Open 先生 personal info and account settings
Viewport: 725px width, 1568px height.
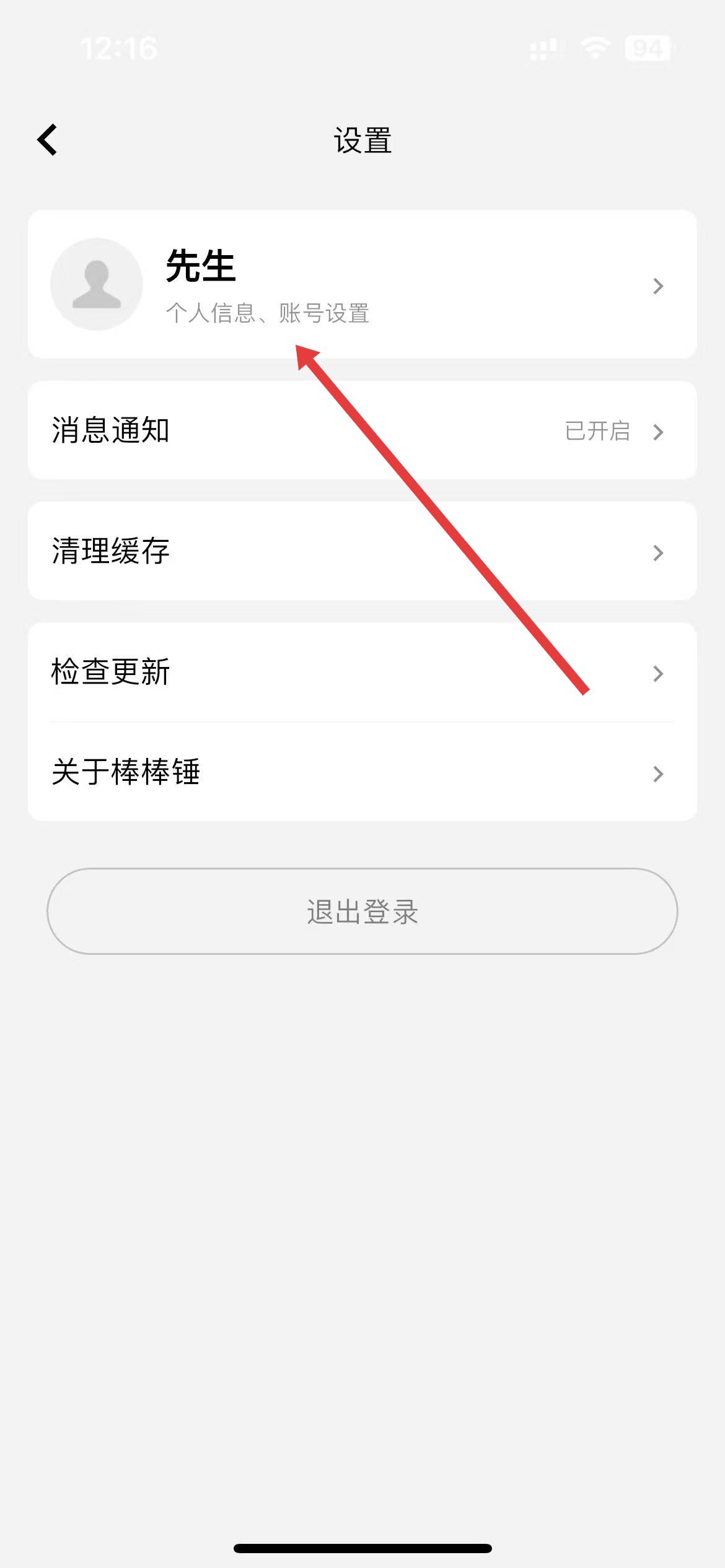[x=362, y=285]
